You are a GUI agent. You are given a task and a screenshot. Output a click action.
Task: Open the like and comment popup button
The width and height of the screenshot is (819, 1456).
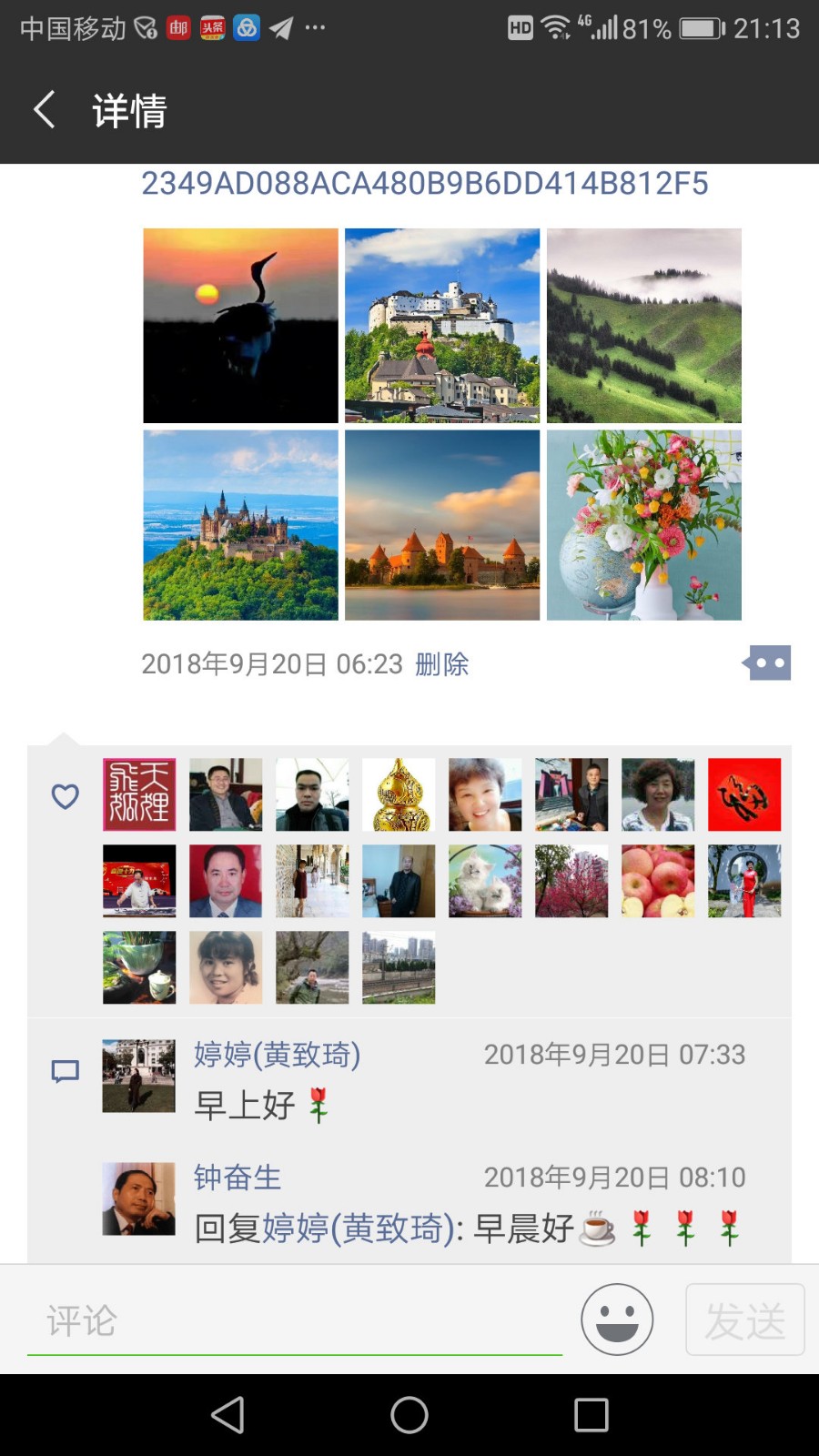pyautogui.click(x=767, y=663)
